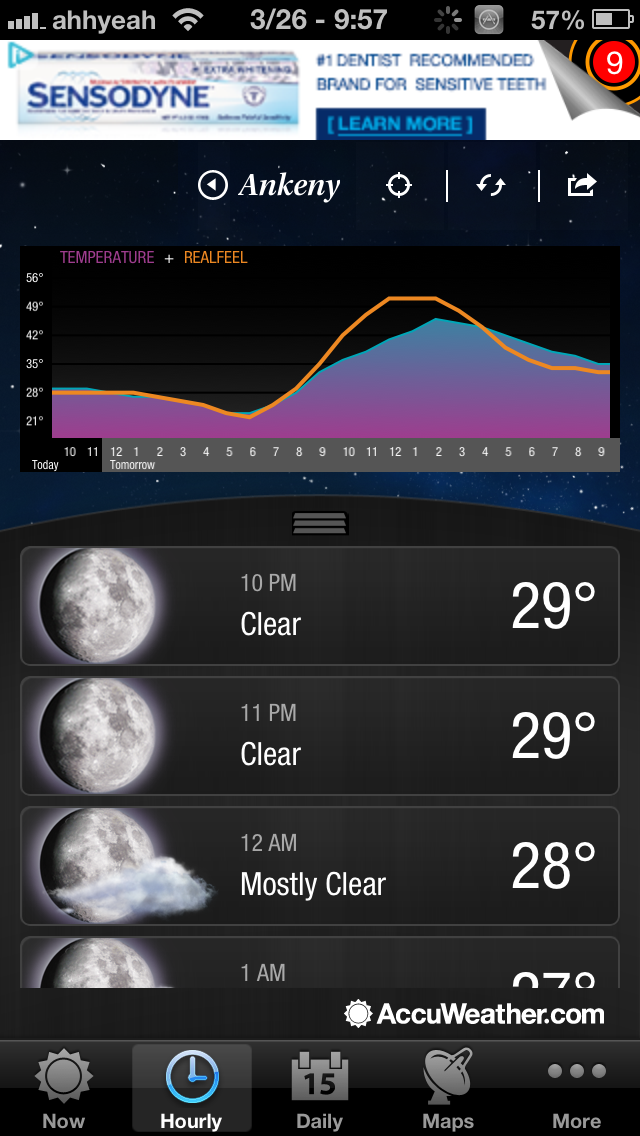Go to the Daily tab
The width and height of the screenshot is (640, 1136).
pyautogui.click(x=320, y=1090)
